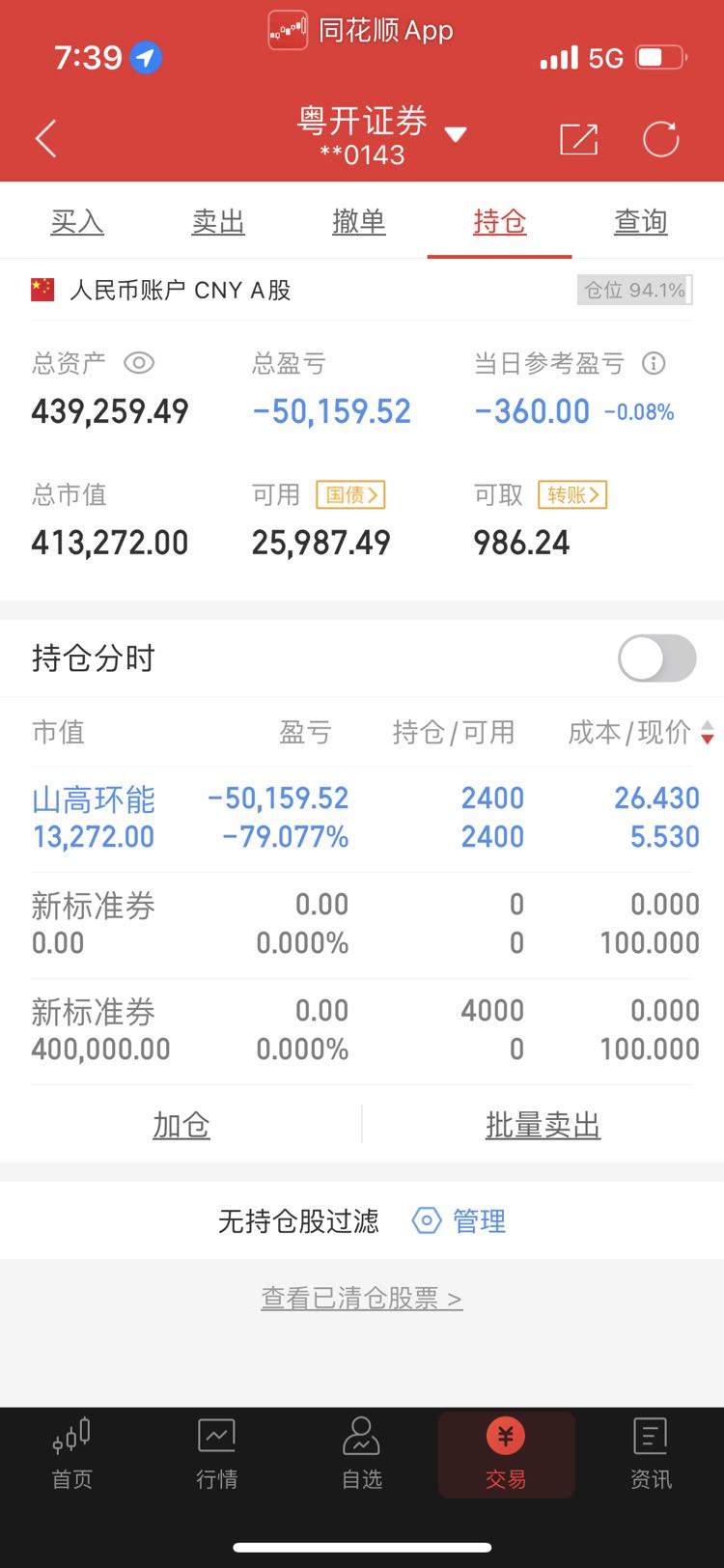Refresh the account data
Screen dimensions: 724x1568
pyautogui.click(x=661, y=139)
